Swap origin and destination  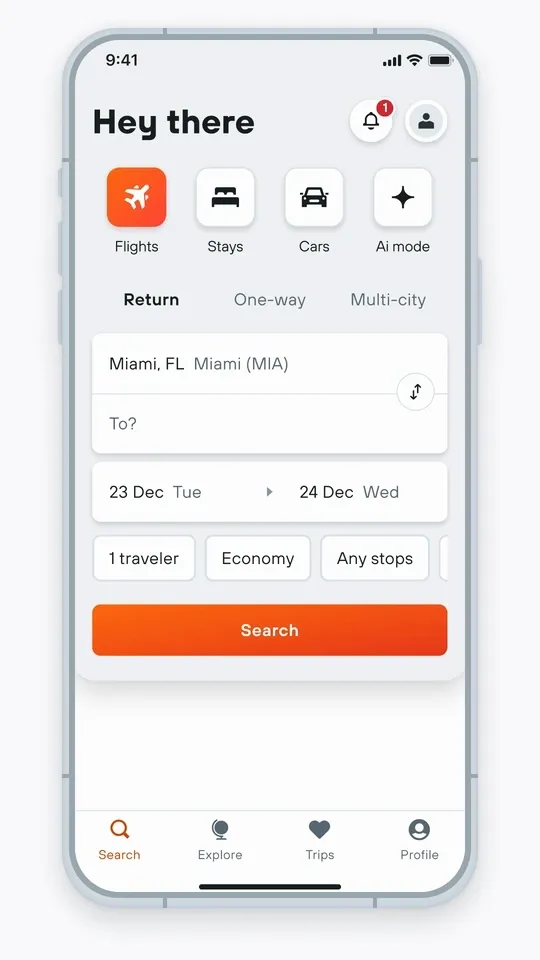point(416,392)
